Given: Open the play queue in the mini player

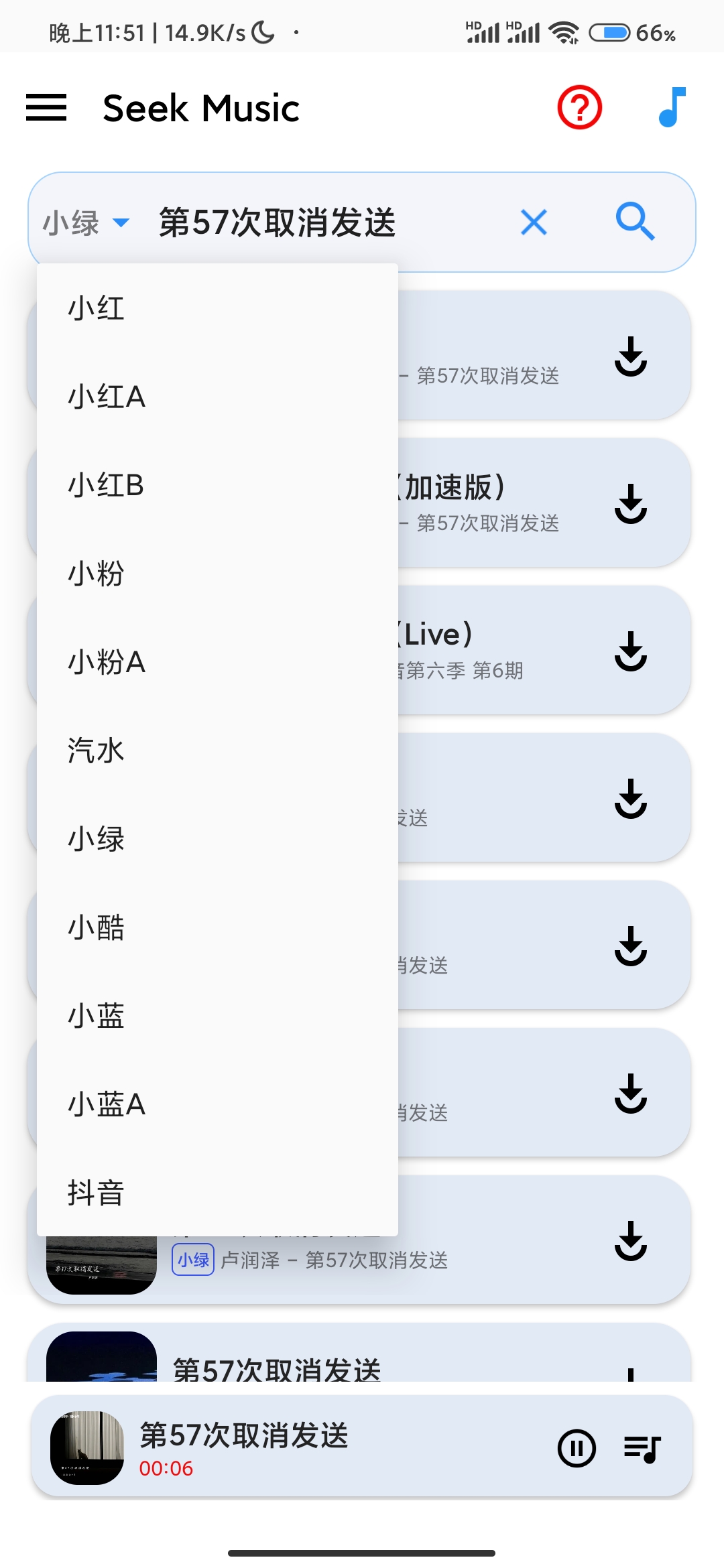Looking at the screenshot, I should [x=642, y=1447].
